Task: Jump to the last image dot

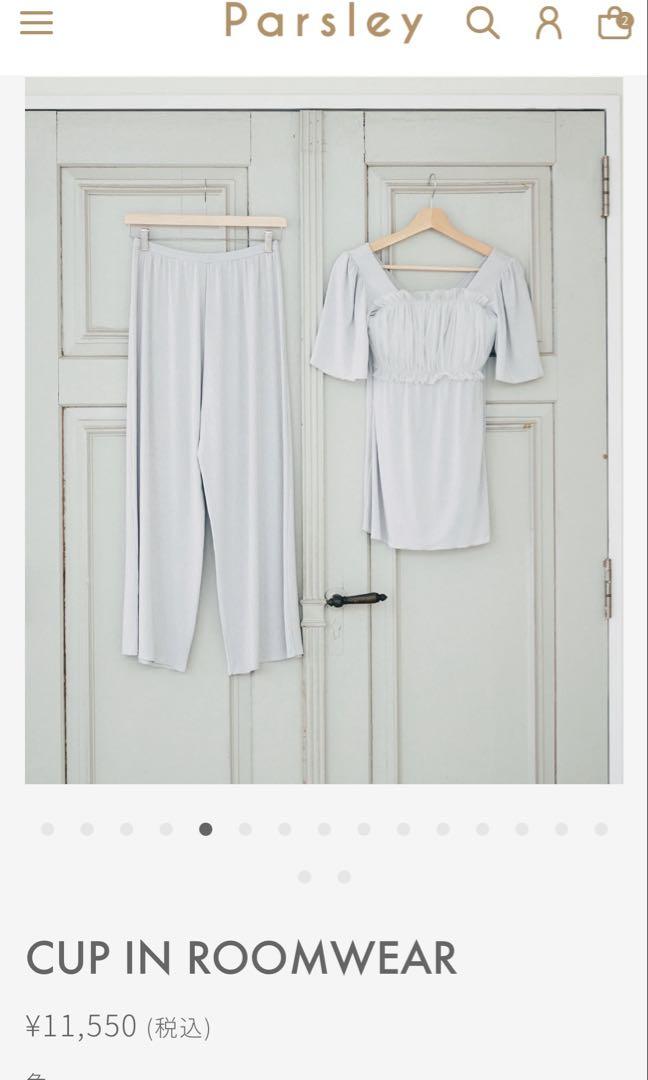Action: pyautogui.click(x=344, y=877)
